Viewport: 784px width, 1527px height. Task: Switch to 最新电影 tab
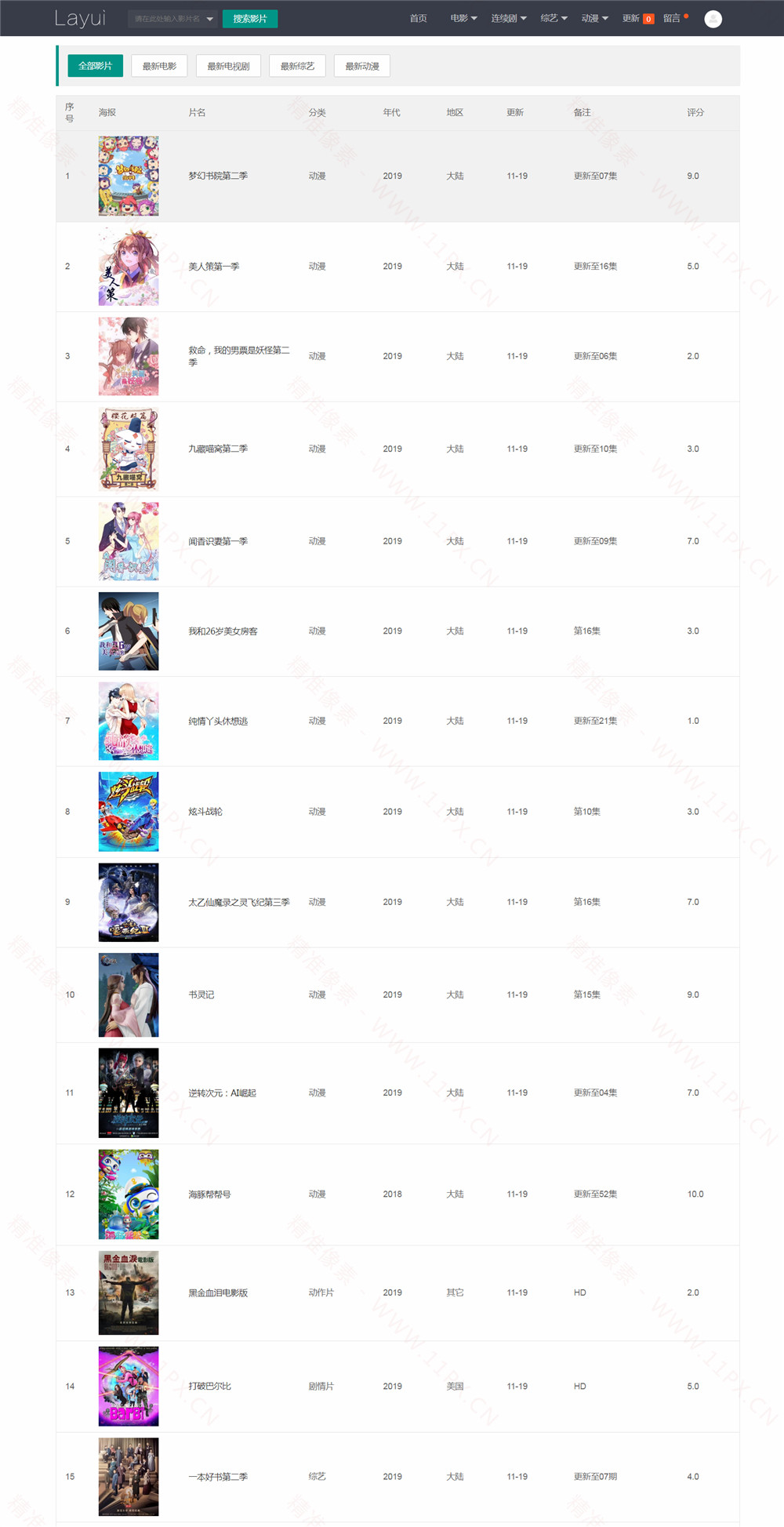tap(159, 66)
